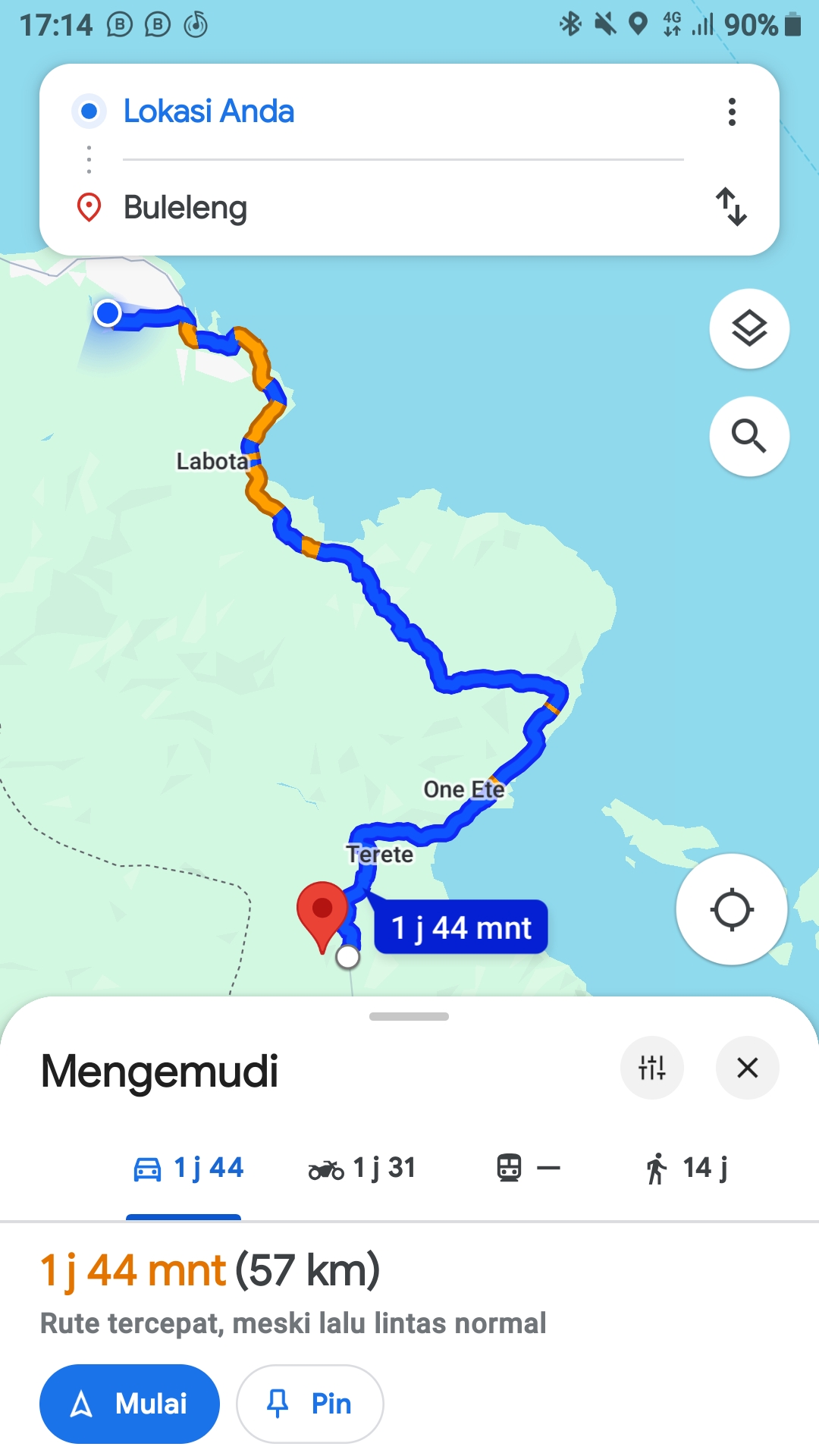
Task: Tap the 1 j 44 mnt route label
Action: pos(461,927)
